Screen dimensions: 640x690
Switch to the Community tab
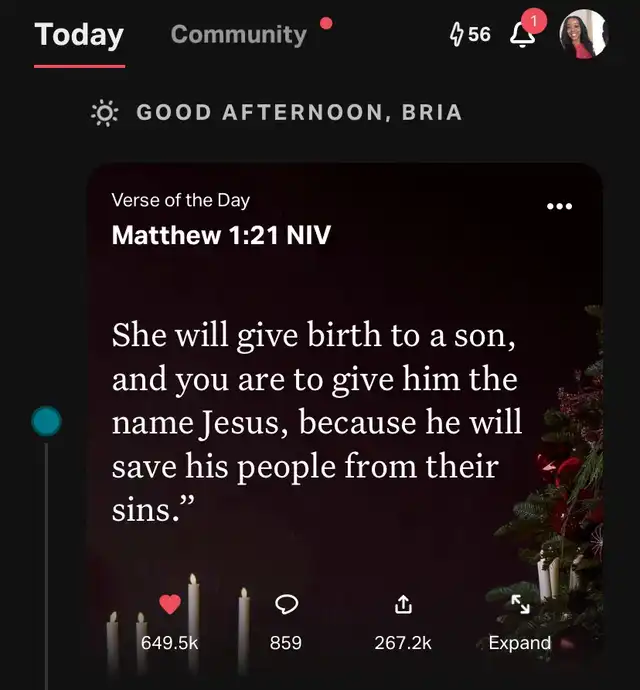tap(238, 34)
